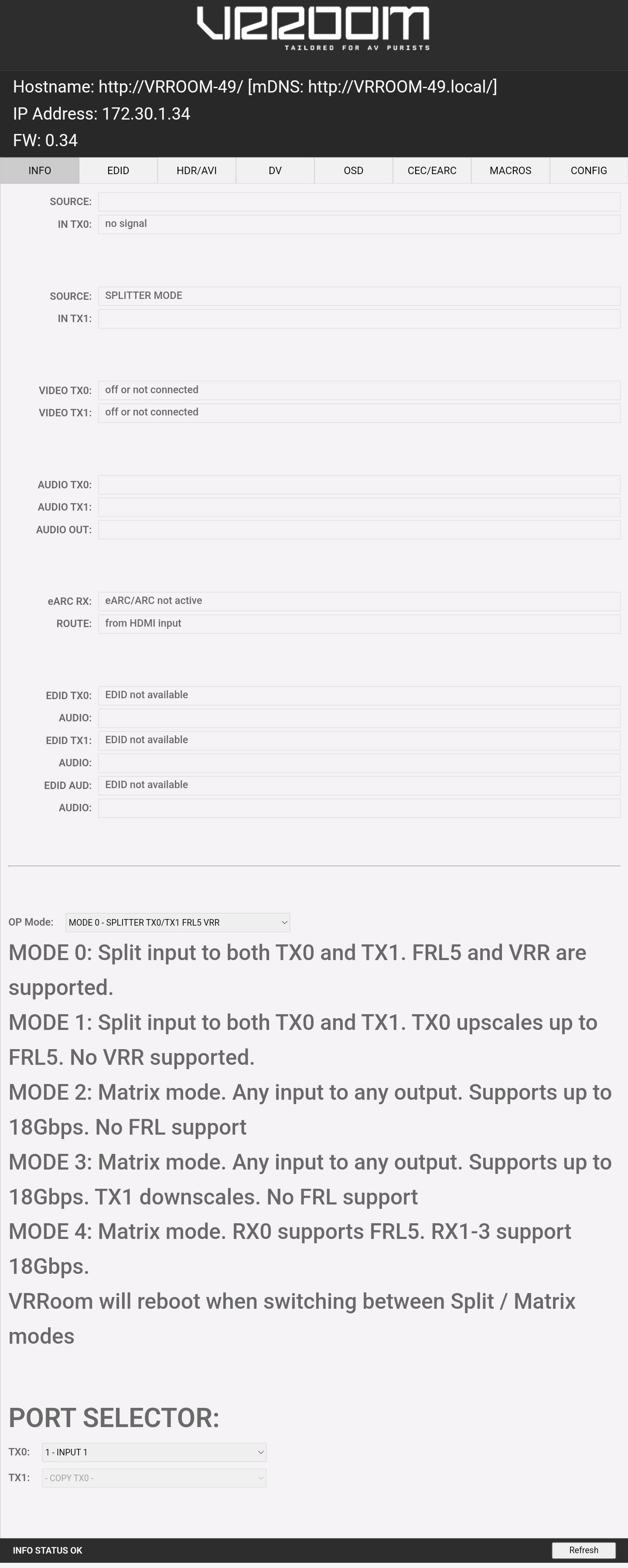Open the HDR/AVI tab
The height and width of the screenshot is (1568, 628).
(197, 171)
